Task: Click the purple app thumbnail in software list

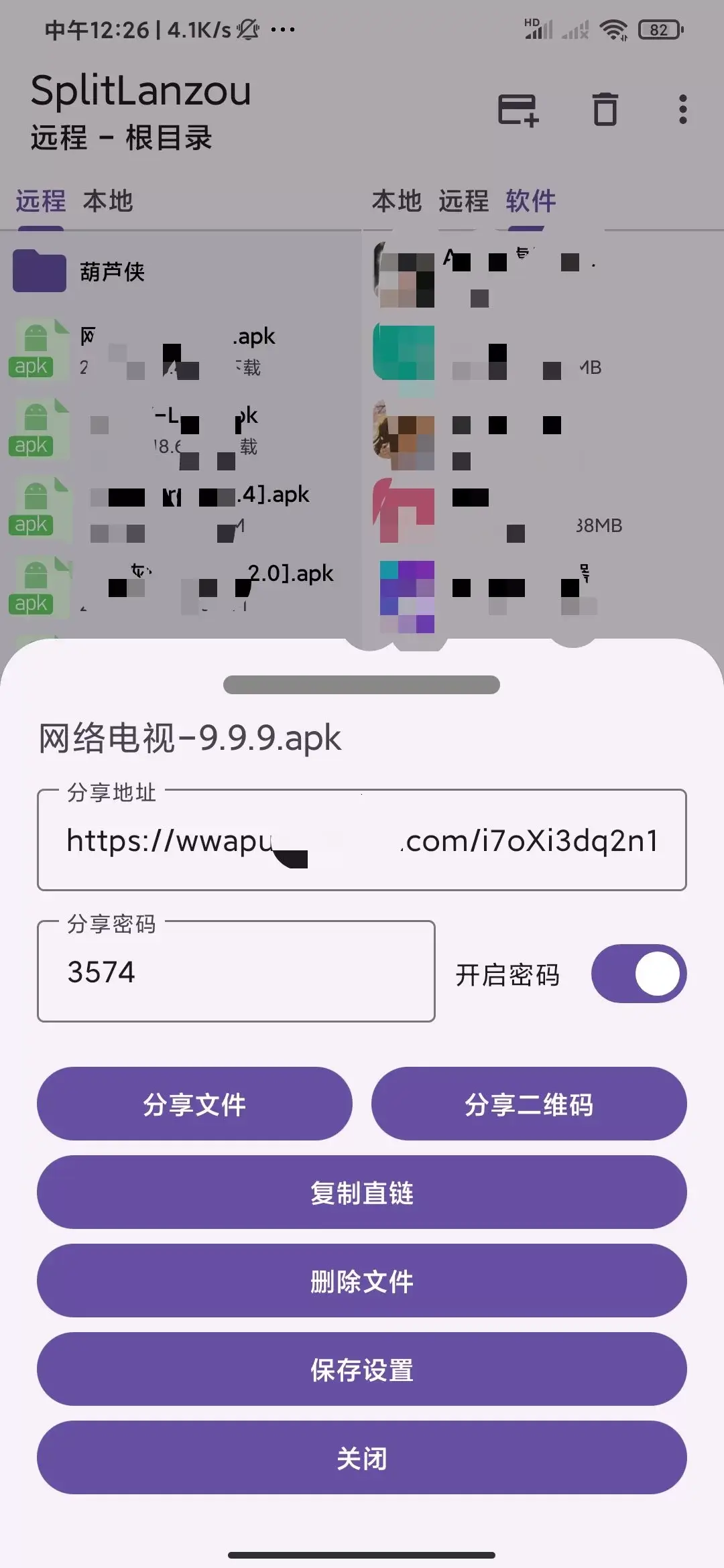Action: click(x=406, y=593)
